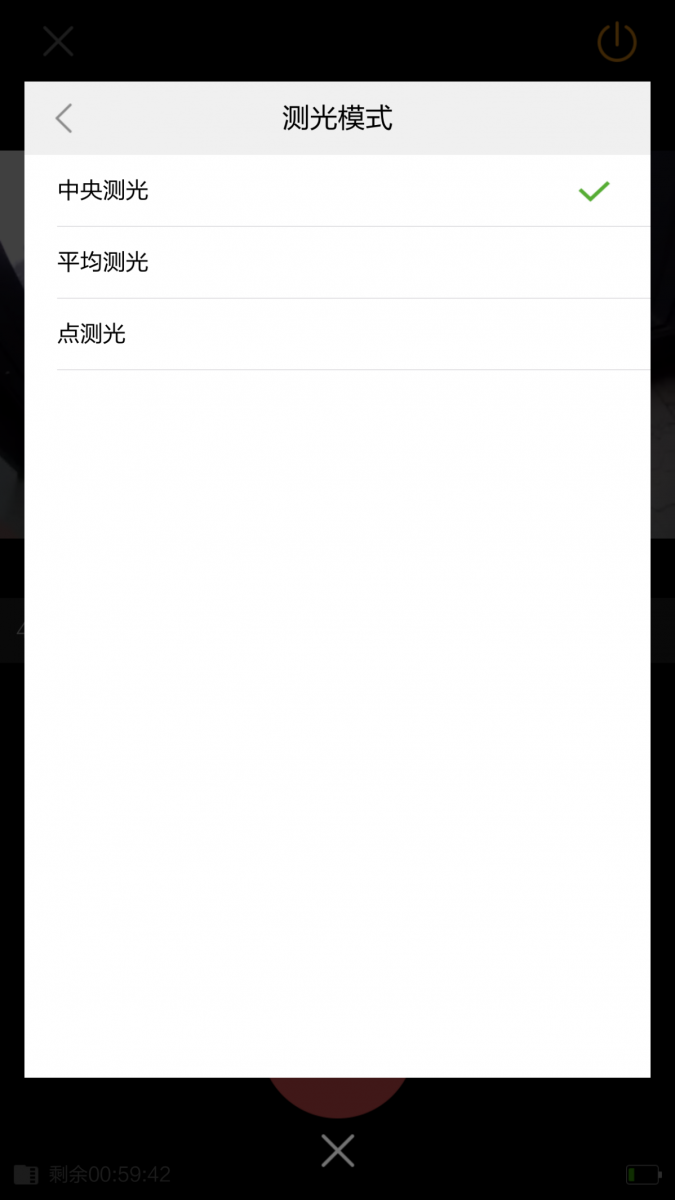Select 中央测光 metering mode
The width and height of the screenshot is (675, 1200).
click(x=104, y=191)
